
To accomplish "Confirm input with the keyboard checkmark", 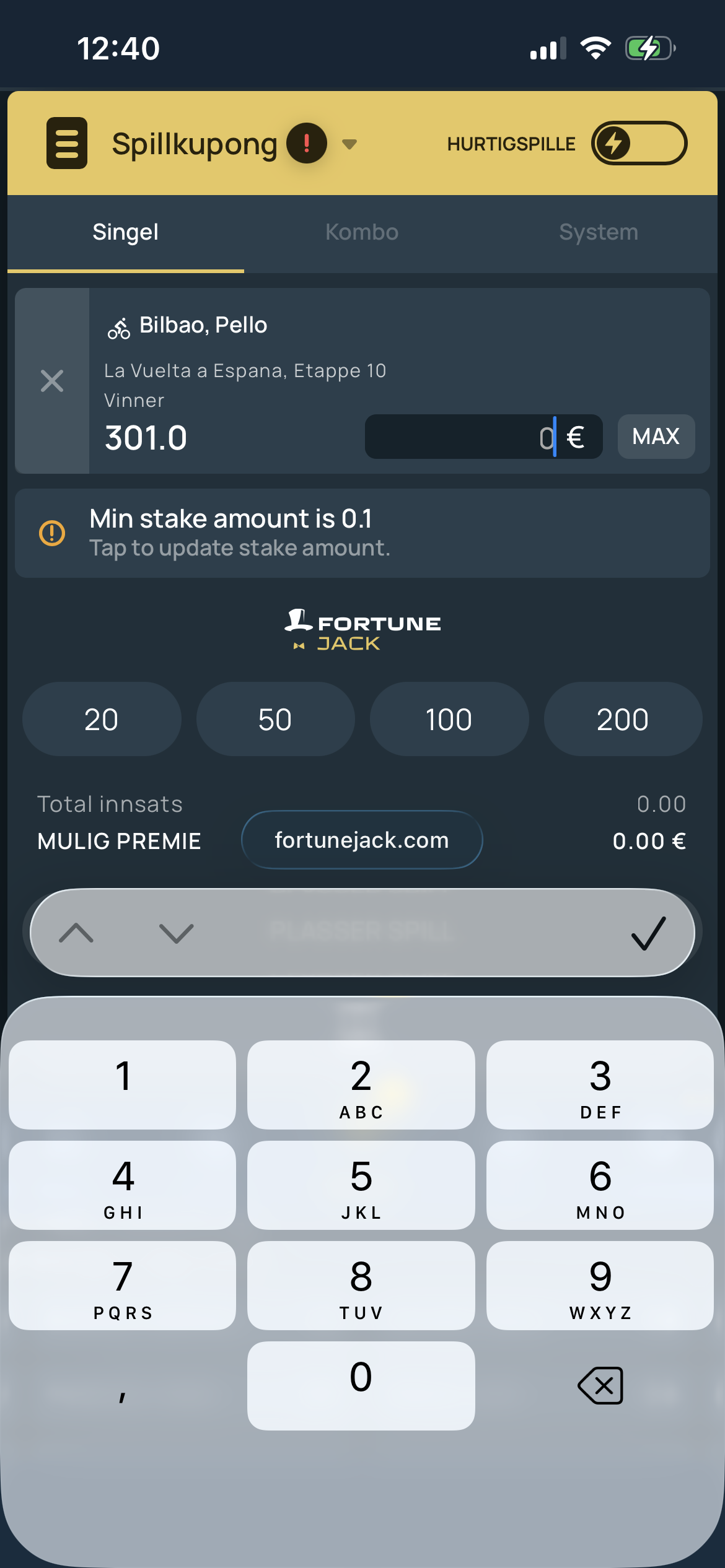I will point(648,933).
